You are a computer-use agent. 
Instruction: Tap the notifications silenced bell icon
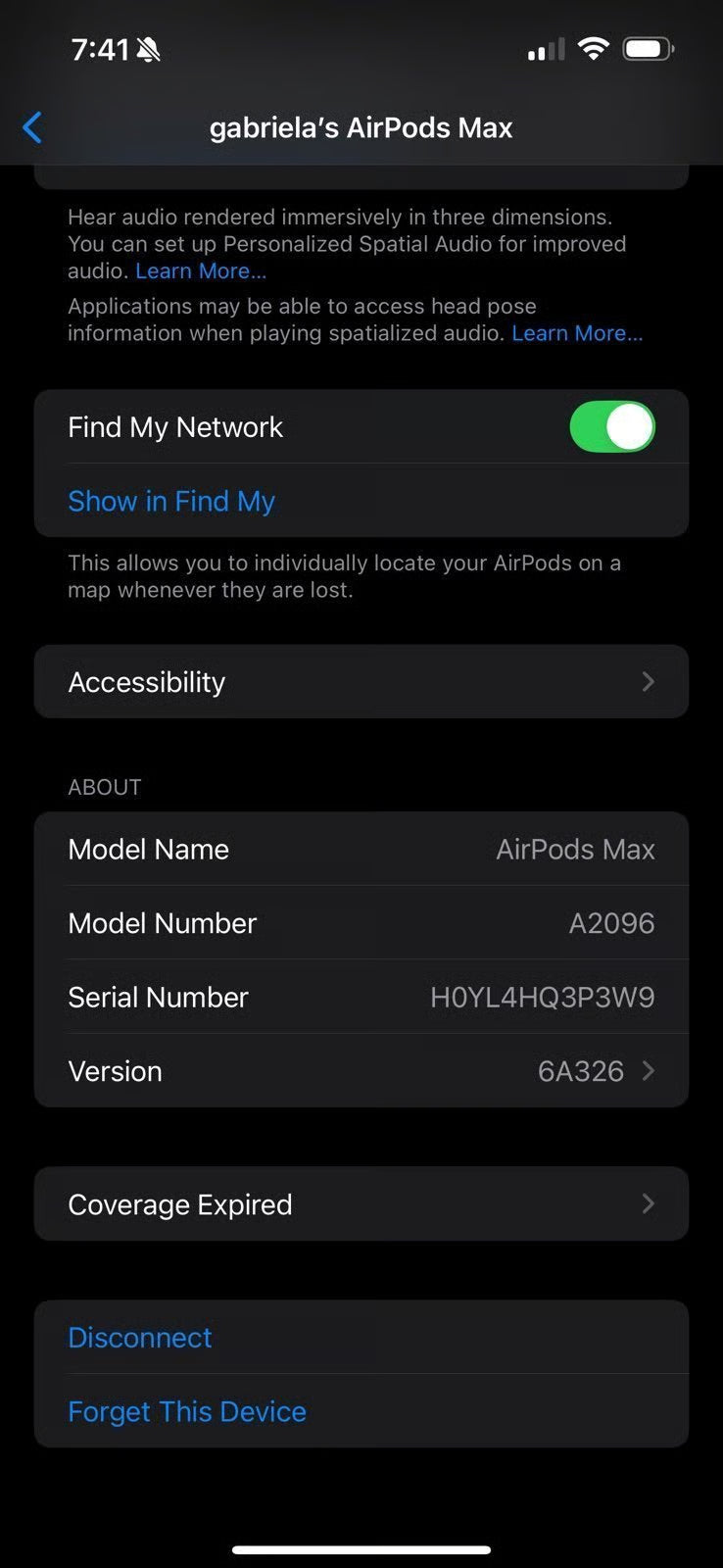(149, 46)
